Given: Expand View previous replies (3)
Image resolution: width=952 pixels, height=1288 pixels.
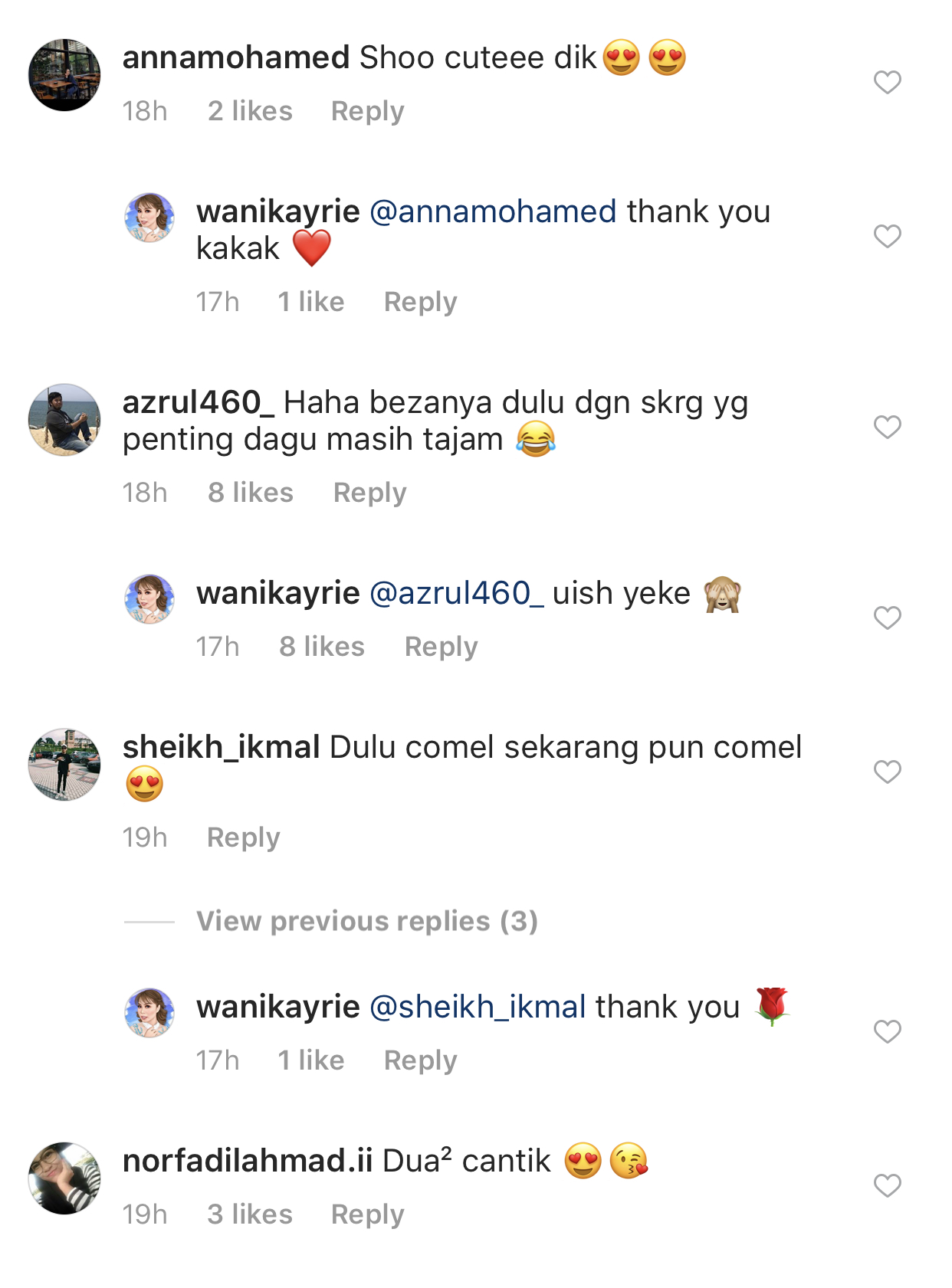Looking at the screenshot, I should (x=366, y=921).
